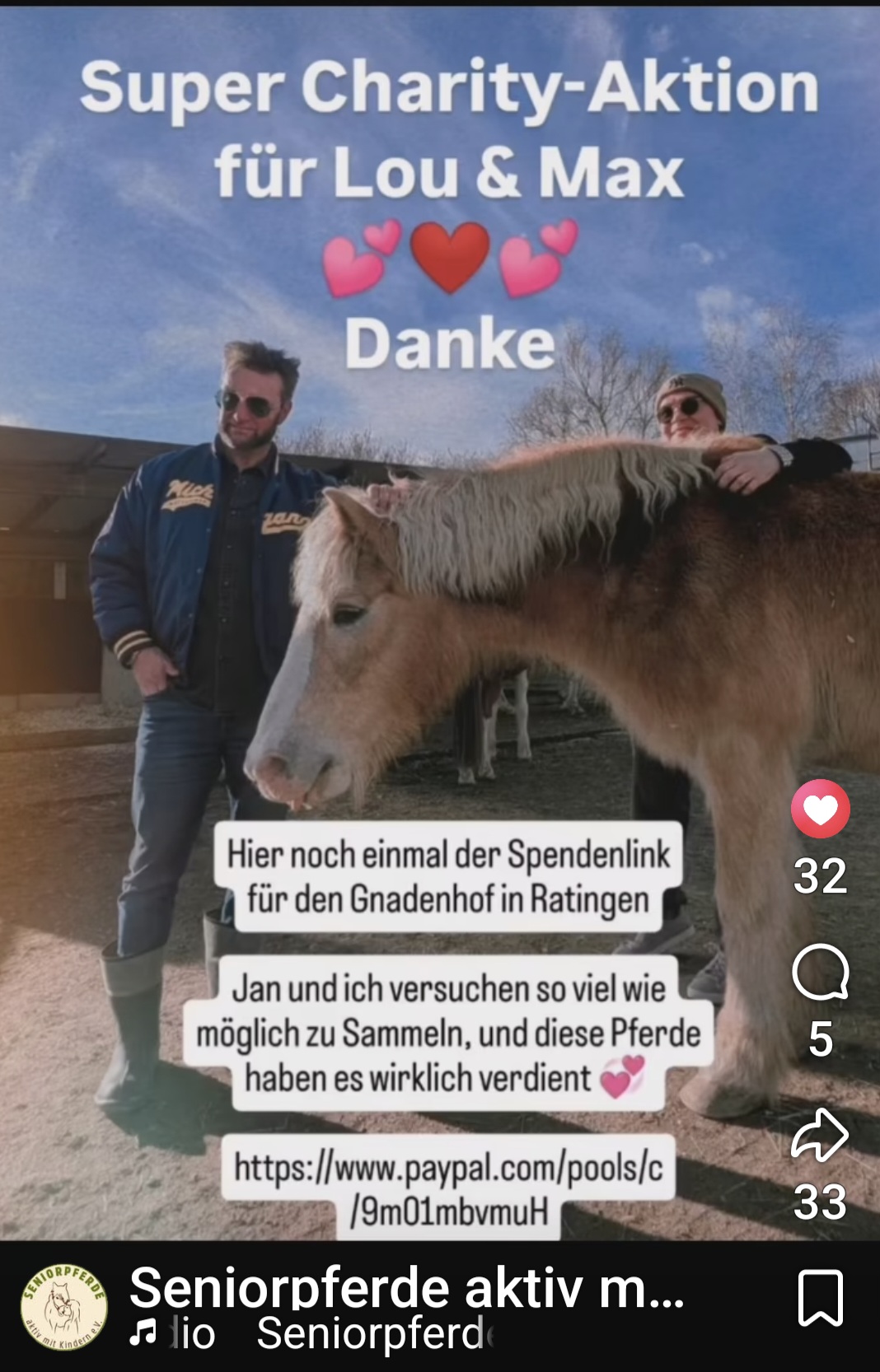The image size is (880, 1372).
Task: Open the Seniorpferde aktiv m... account name
Action: pos(406,1288)
